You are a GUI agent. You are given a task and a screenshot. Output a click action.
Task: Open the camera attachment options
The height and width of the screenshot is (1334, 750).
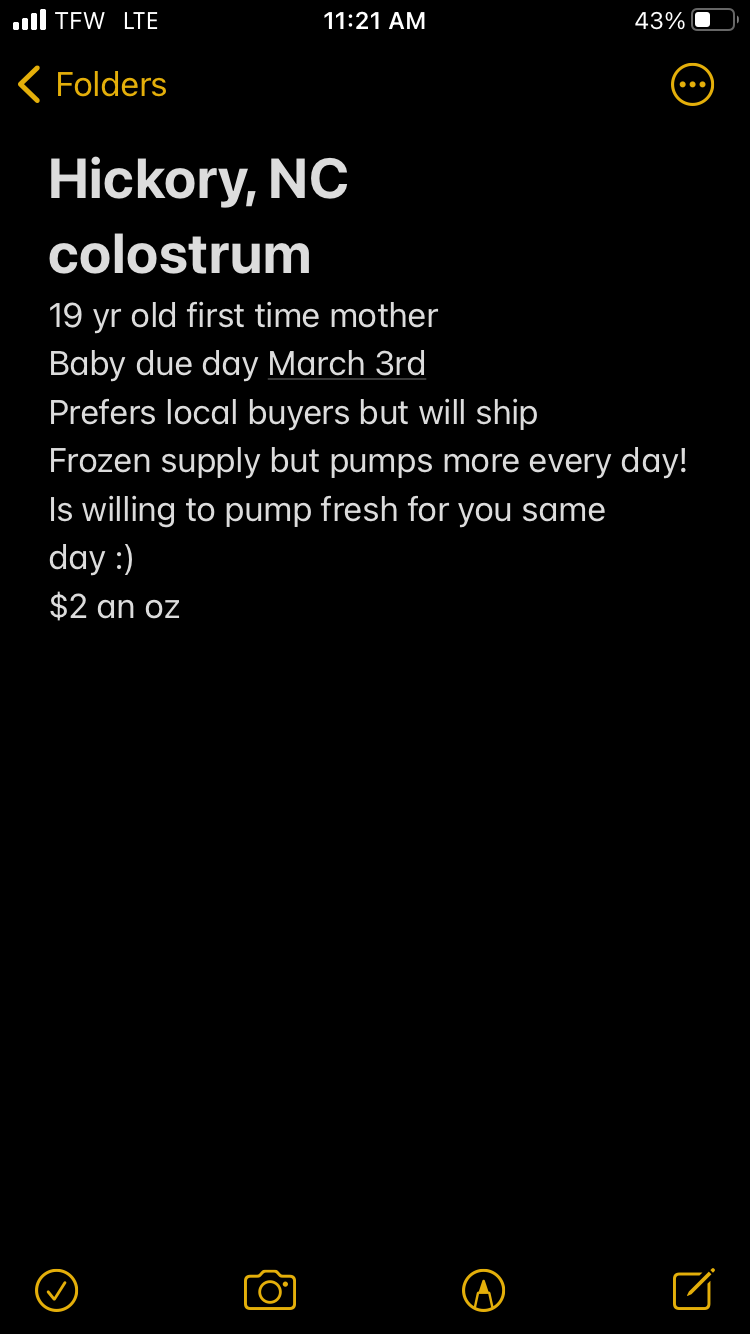270,1290
